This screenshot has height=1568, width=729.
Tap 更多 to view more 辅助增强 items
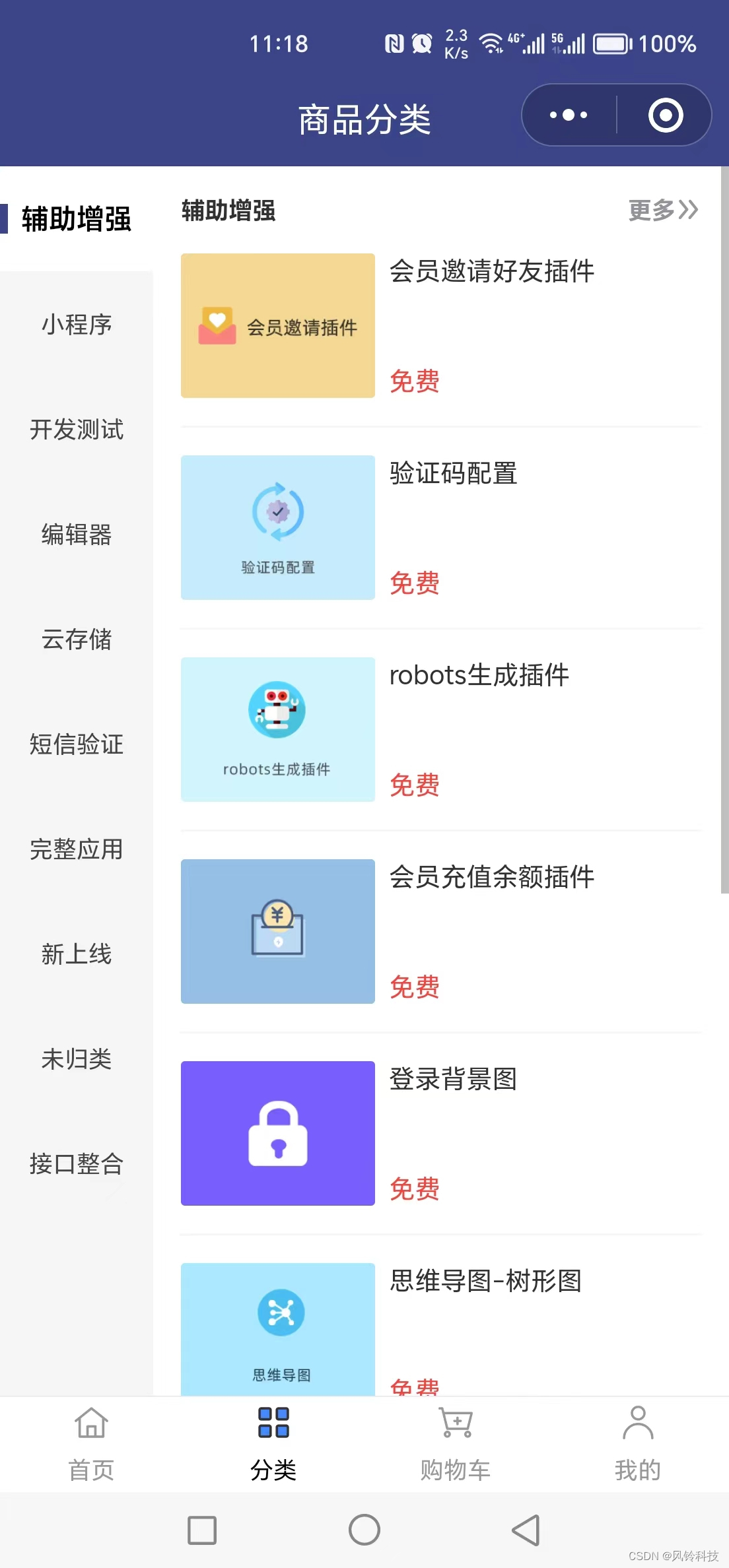coord(662,210)
